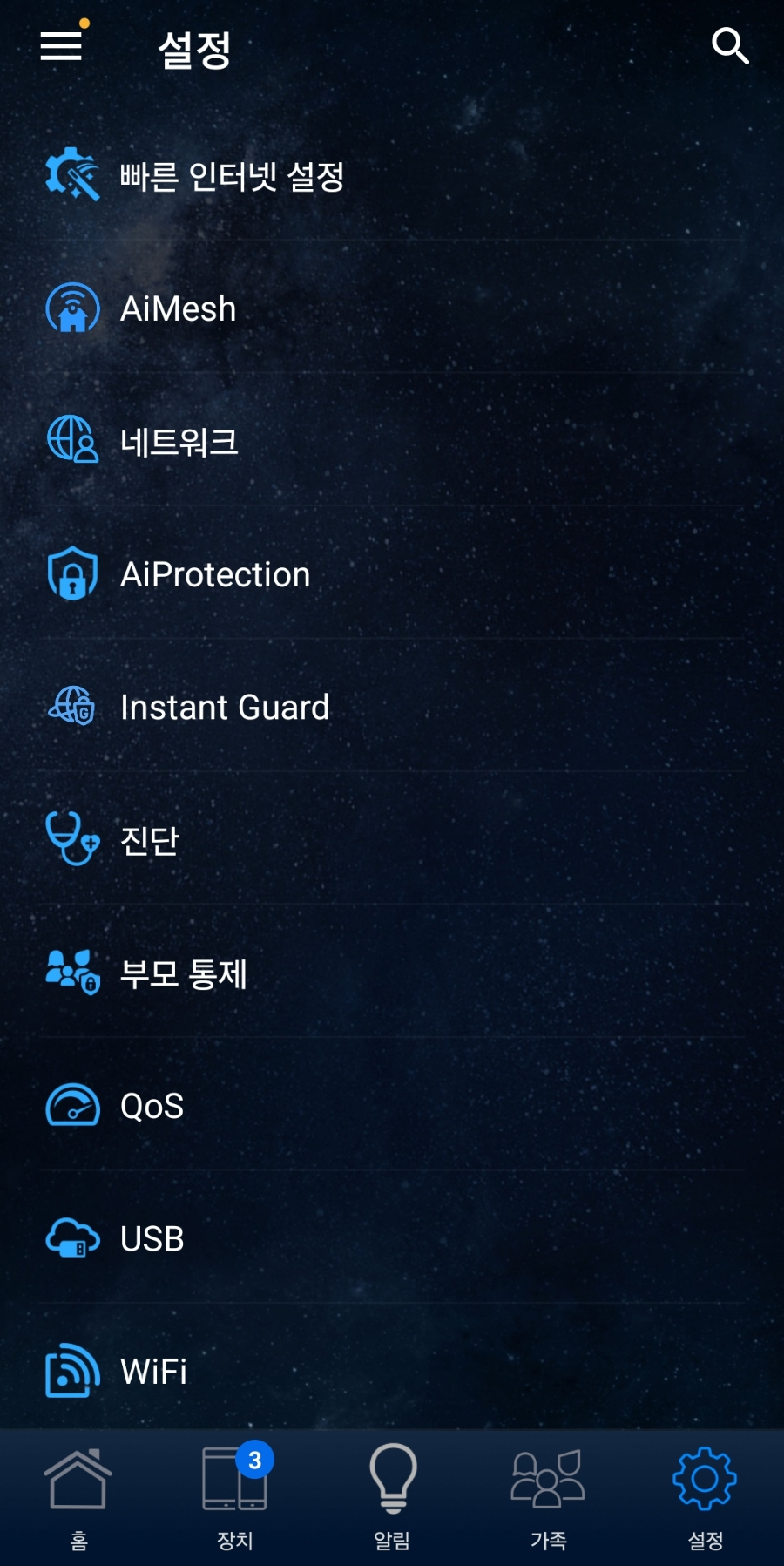Select Instant Guard
The width and height of the screenshot is (784, 1566).
[x=225, y=708]
